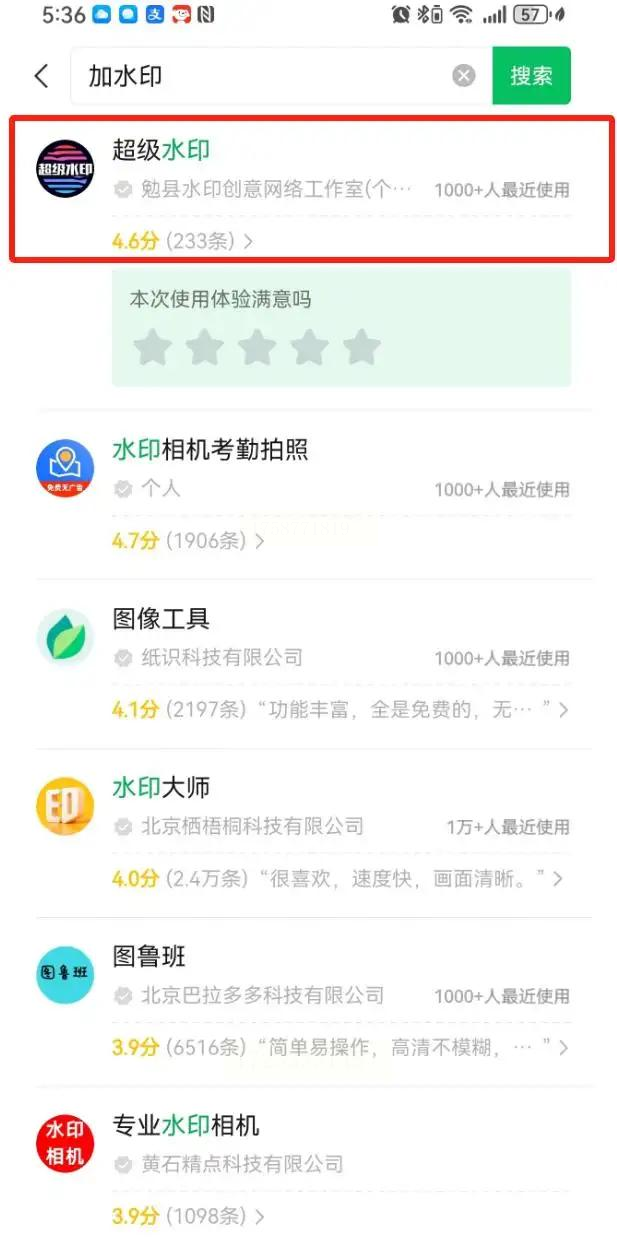
Task: Rate the experience five stars
Action: point(361,347)
